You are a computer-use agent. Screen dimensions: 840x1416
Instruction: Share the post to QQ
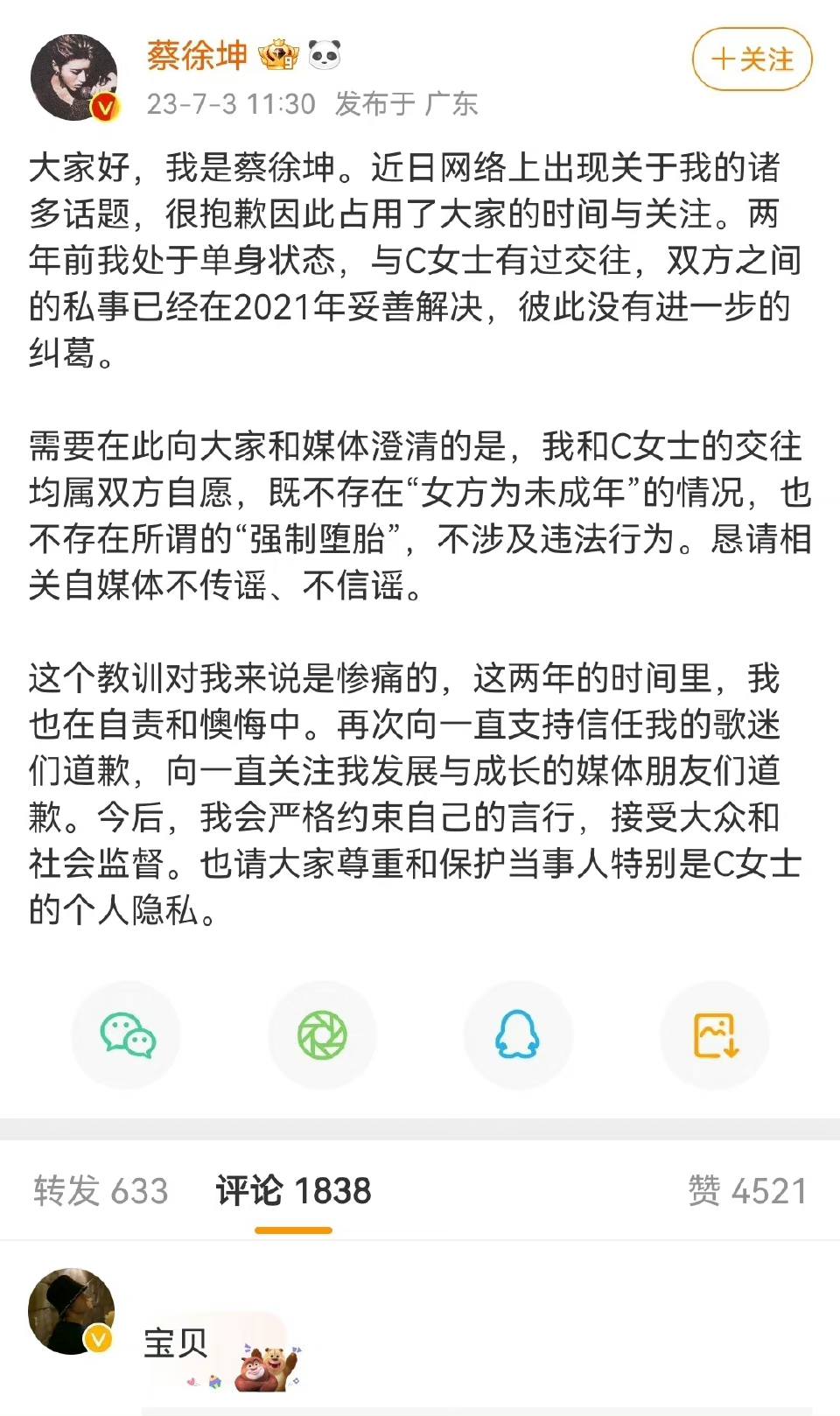click(x=517, y=1035)
